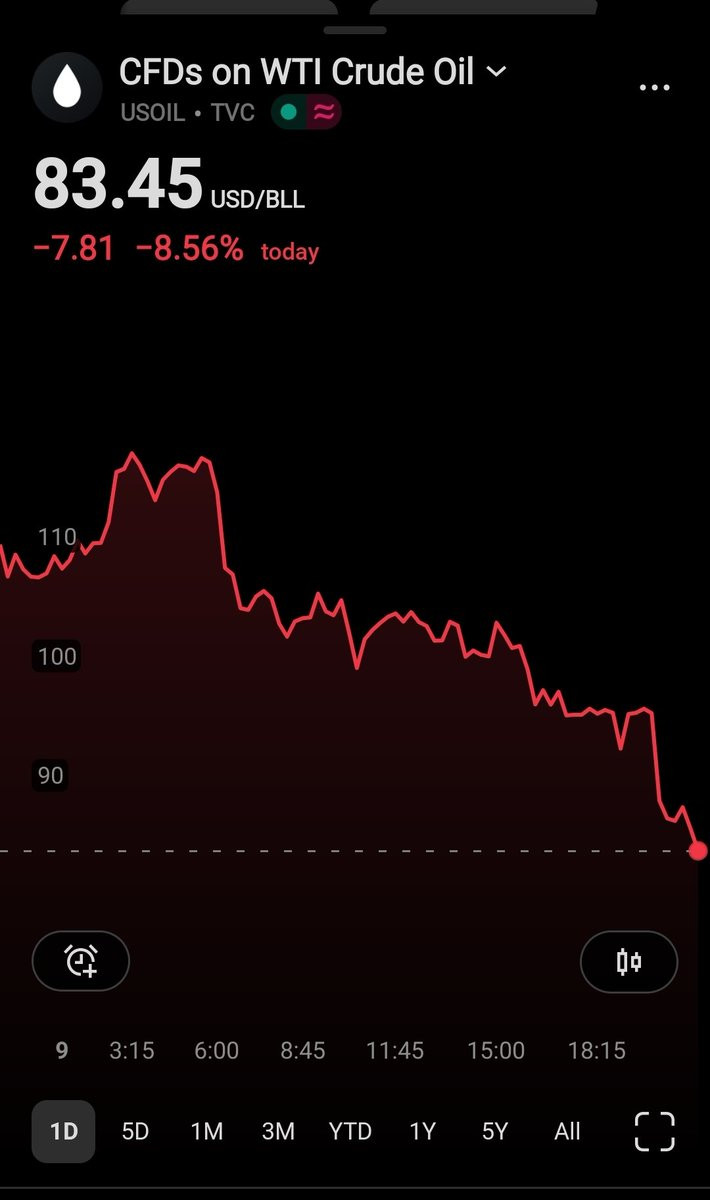Switch to the 1Y time range
This screenshot has height=1200, width=710.
(x=423, y=1131)
